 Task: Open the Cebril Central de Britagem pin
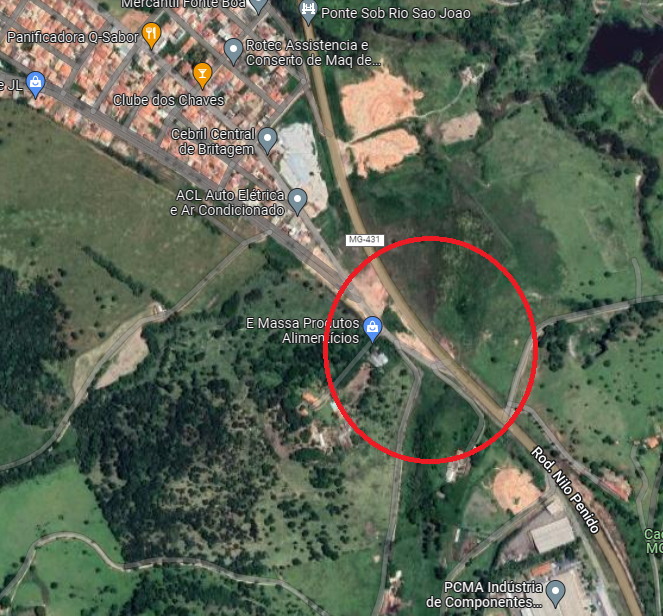pyautogui.click(x=268, y=139)
